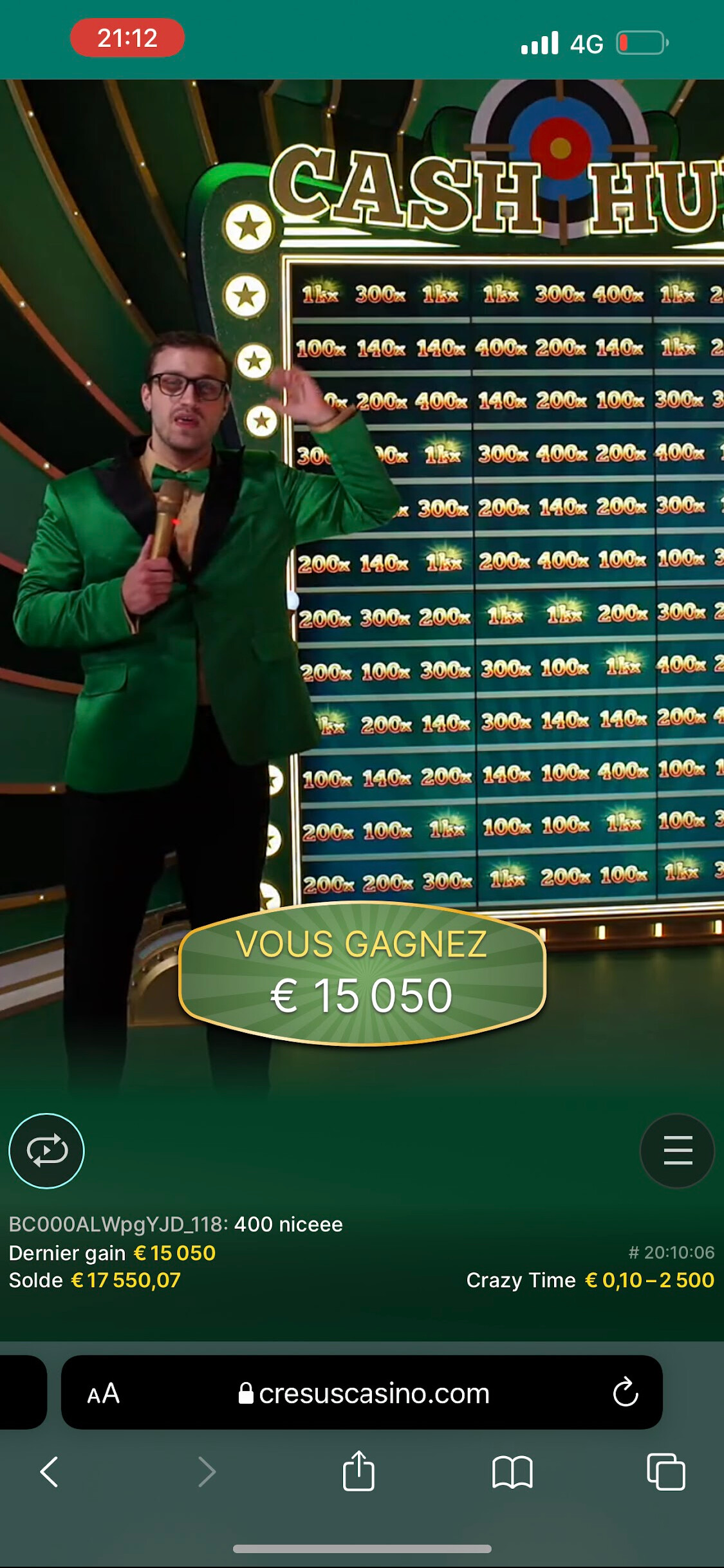Tap the cresuscasino.com address bar

[362, 1393]
